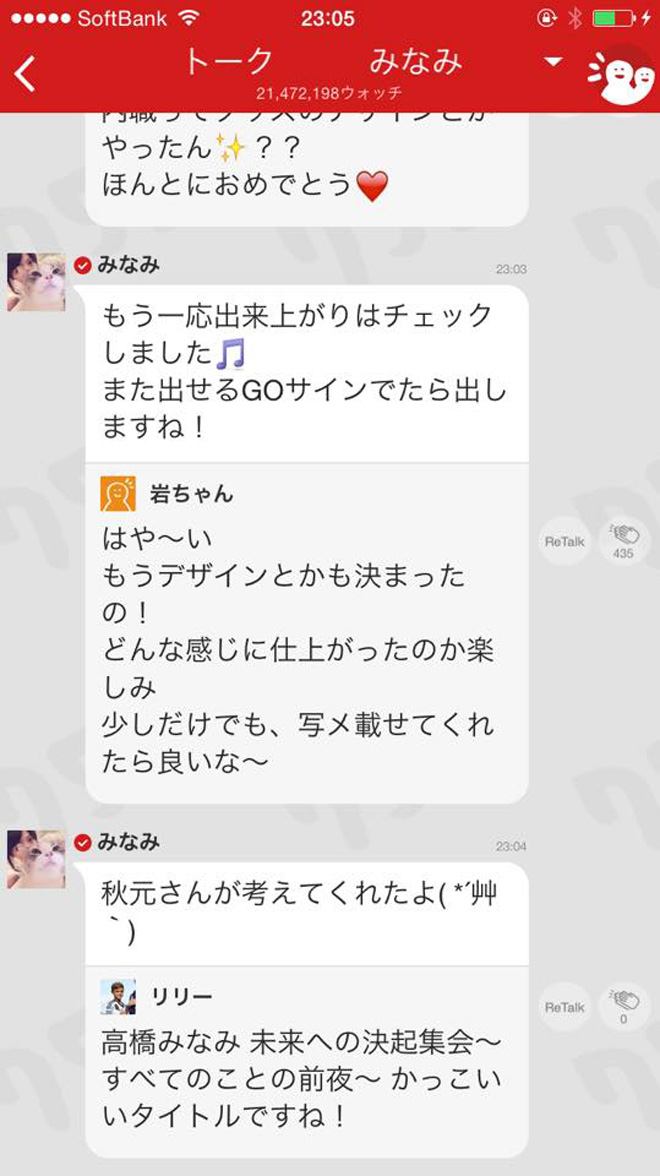Image resolution: width=660 pixels, height=1176 pixels.
Task: Clap for the reply to 岩ちゃん
Action: [624, 541]
